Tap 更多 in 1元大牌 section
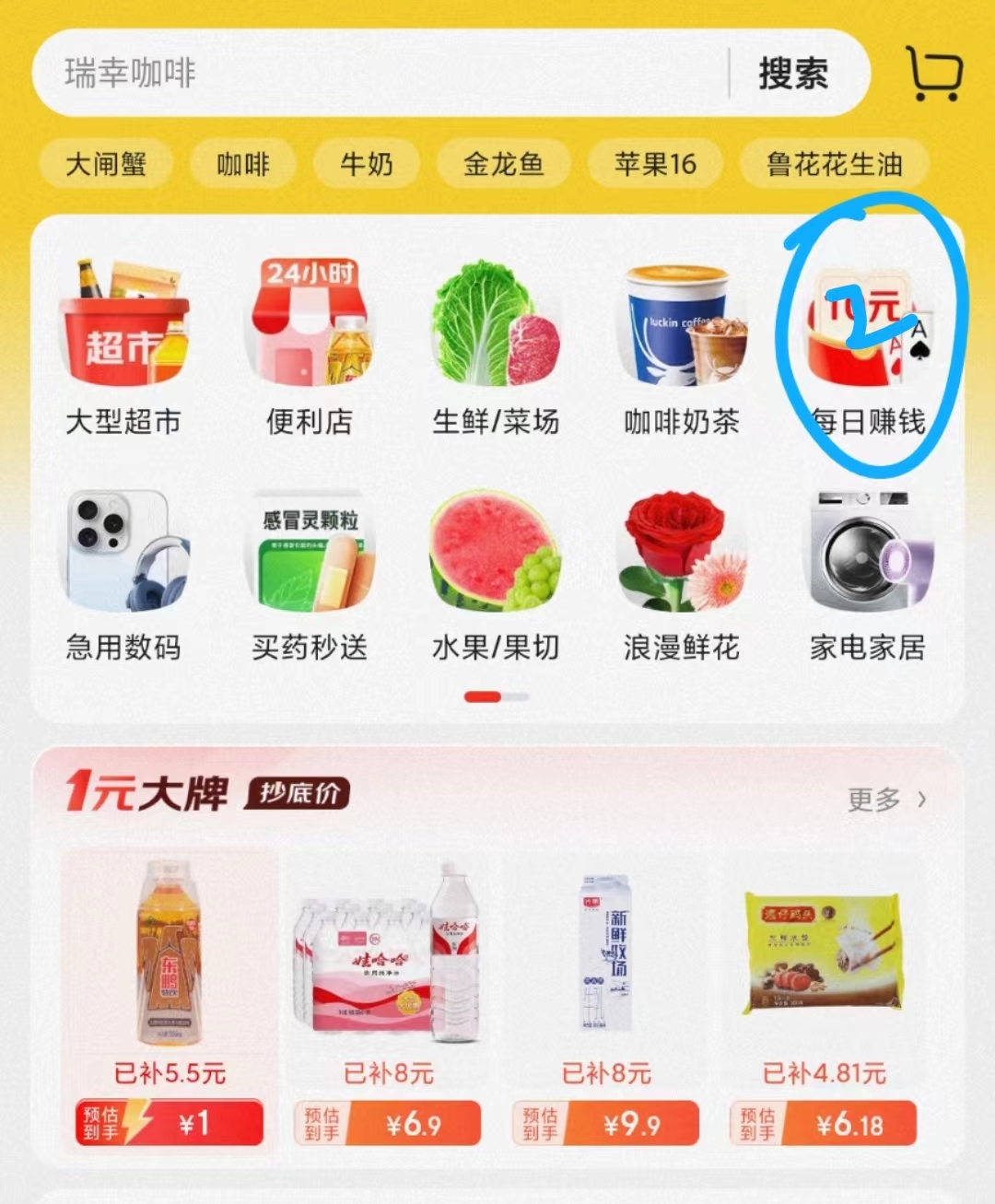The height and width of the screenshot is (1204, 995). pyautogui.click(x=886, y=799)
